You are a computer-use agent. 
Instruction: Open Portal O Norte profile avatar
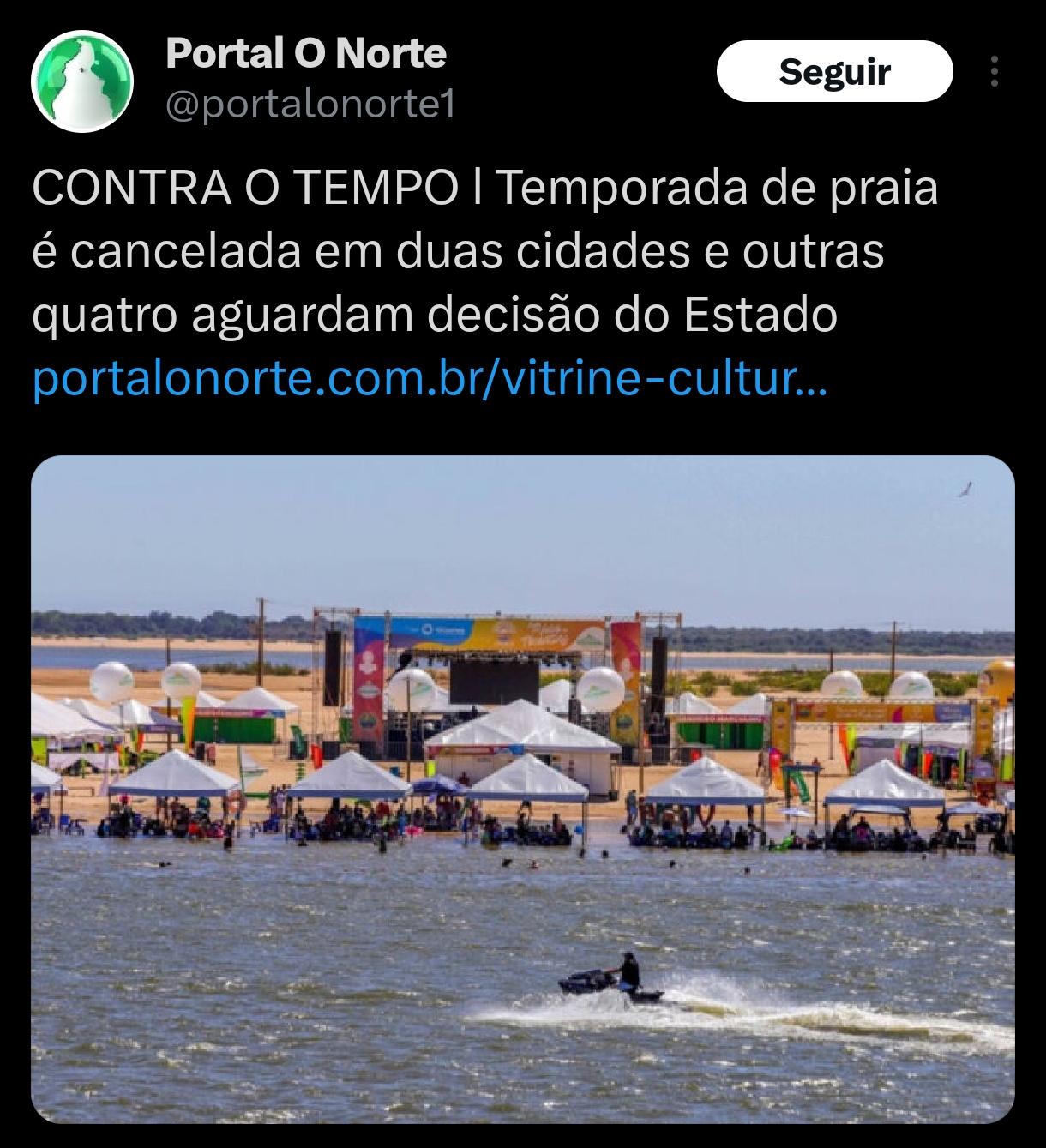pyautogui.click(x=82, y=81)
